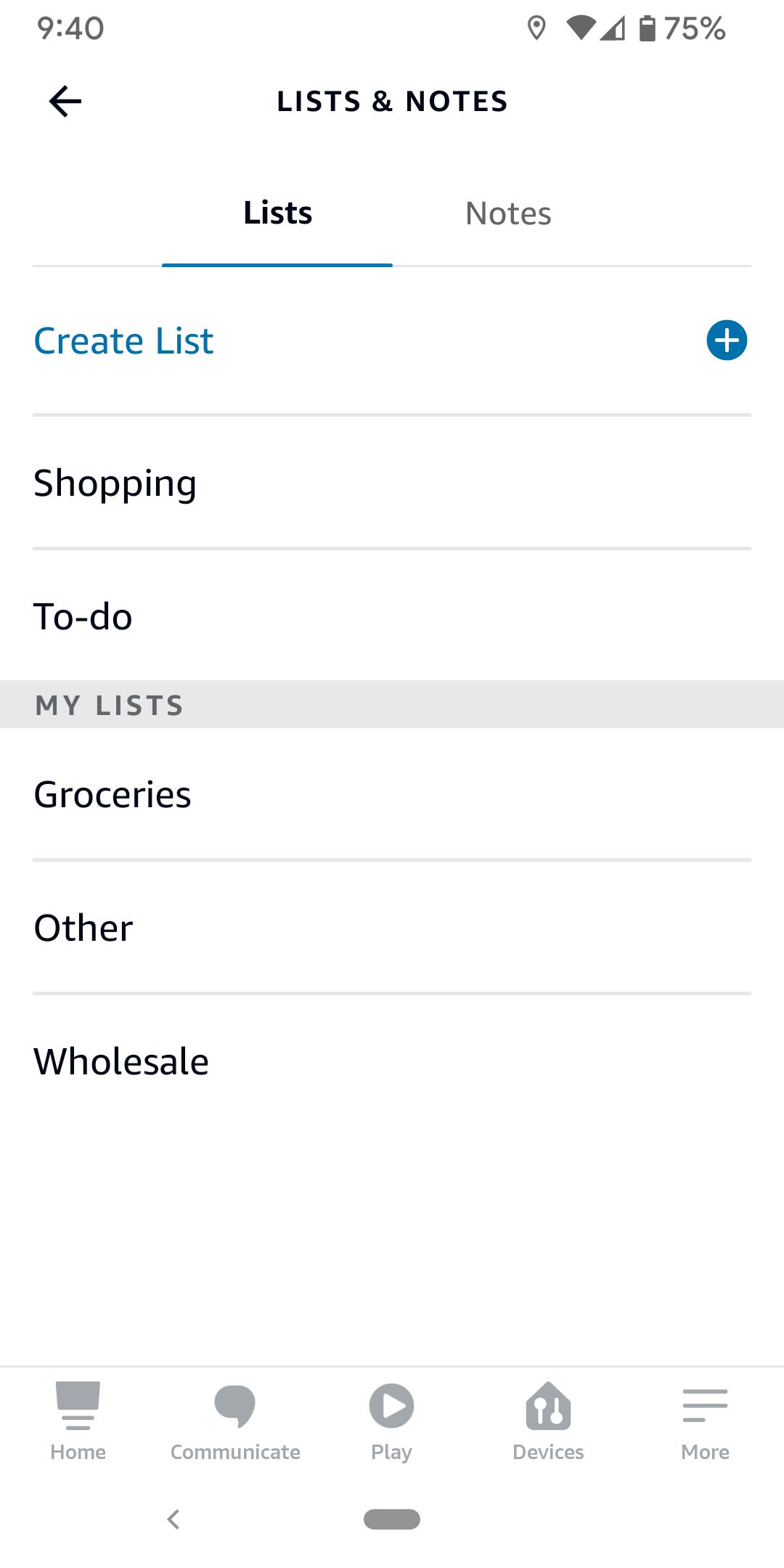Image resolution: width=784 pixels, height=1568 pixels.
Task: Stay on the Lists tab
Action: [277, 213]
